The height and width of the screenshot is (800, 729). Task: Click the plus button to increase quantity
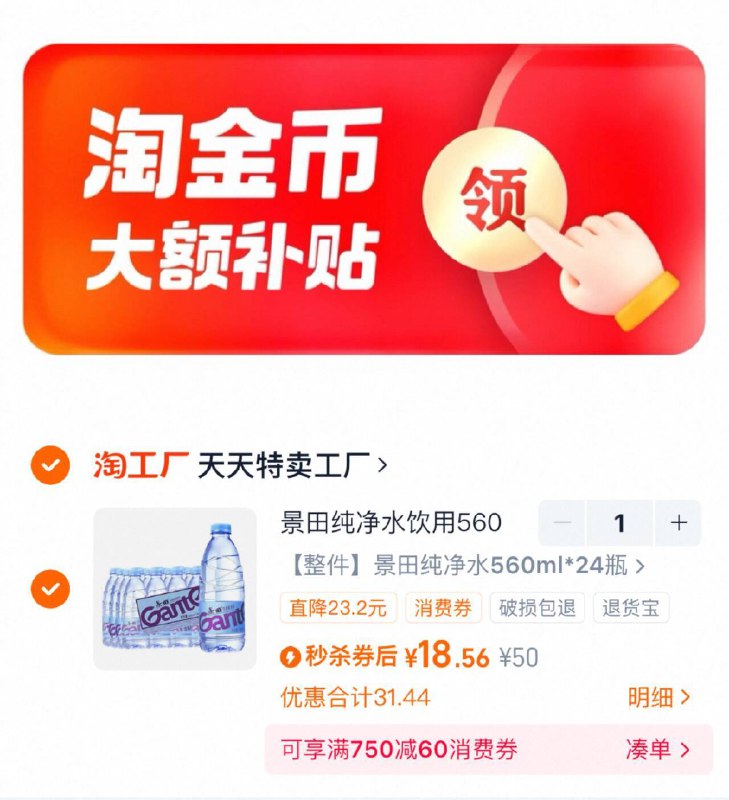coord(677,522)
